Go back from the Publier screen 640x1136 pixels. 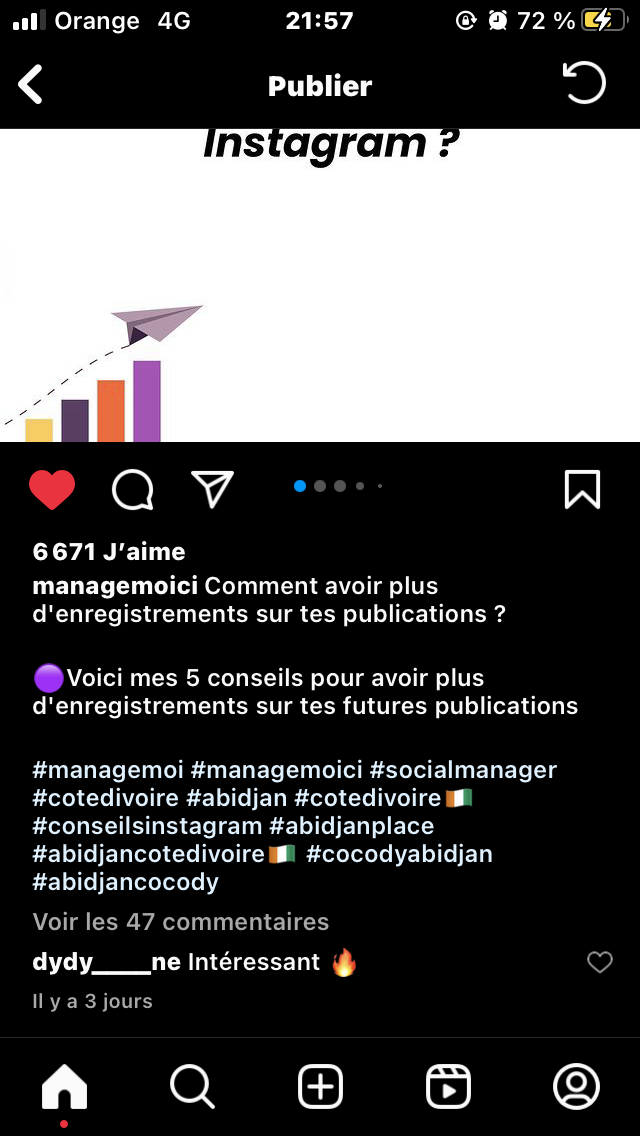(x=31, y=85)
